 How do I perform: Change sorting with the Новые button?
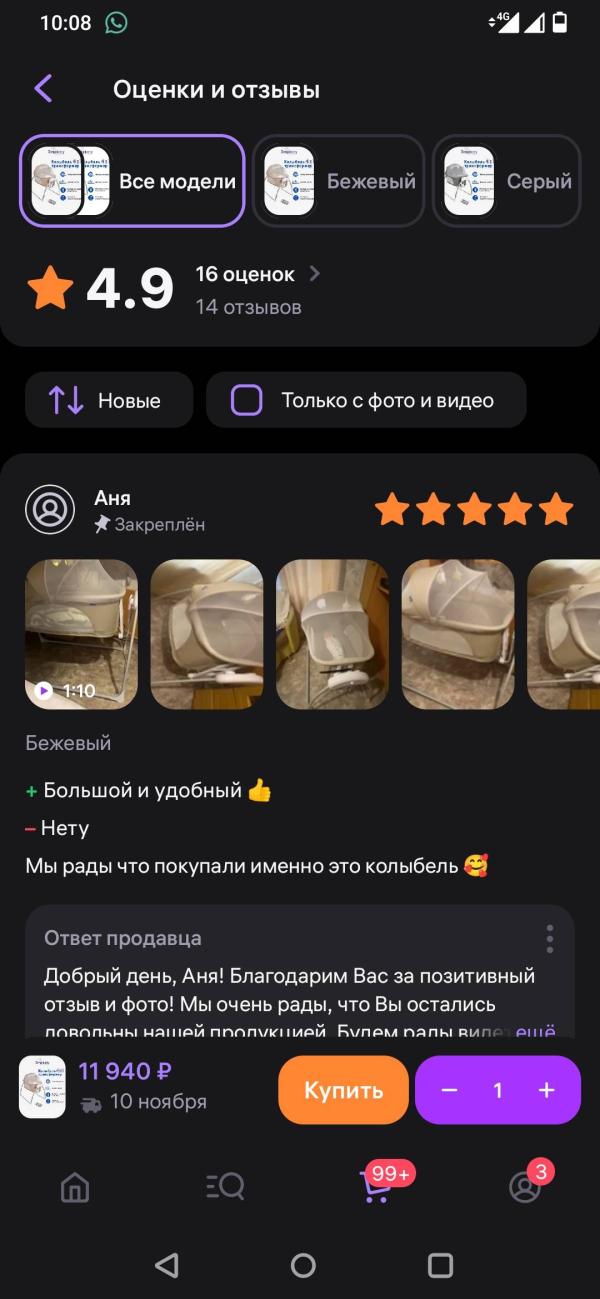(x=108, y=401)
